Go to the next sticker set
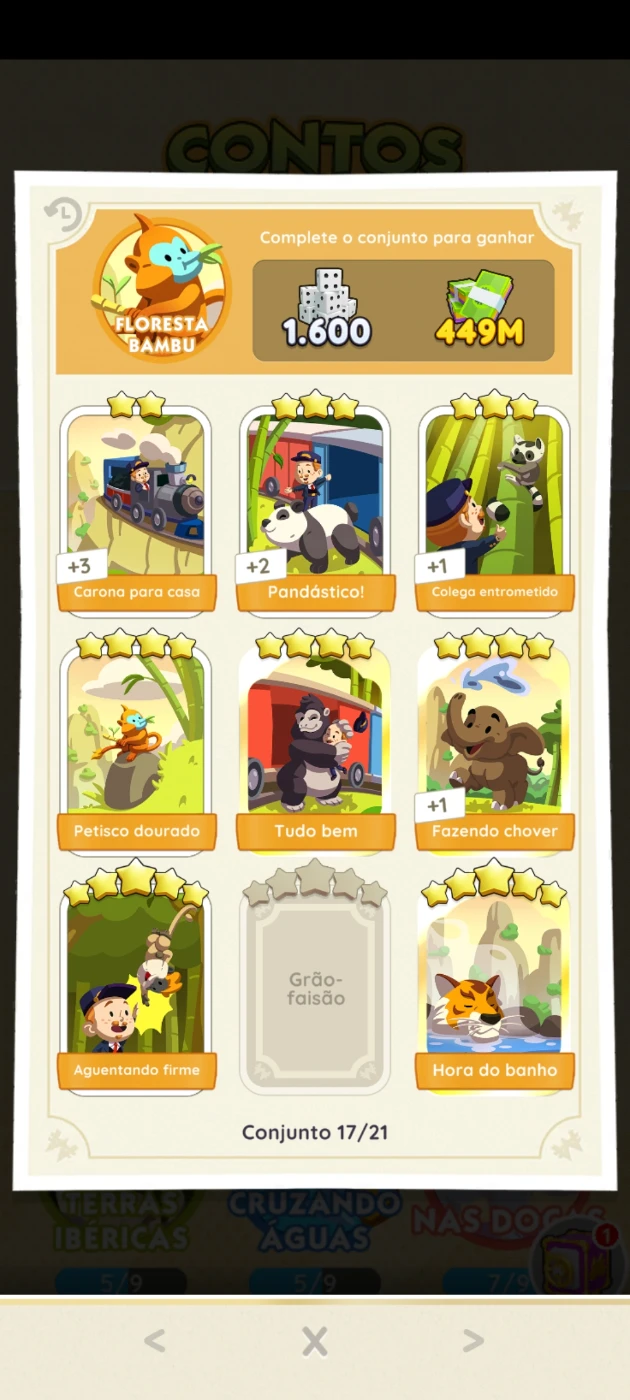 coord(473,1341)
